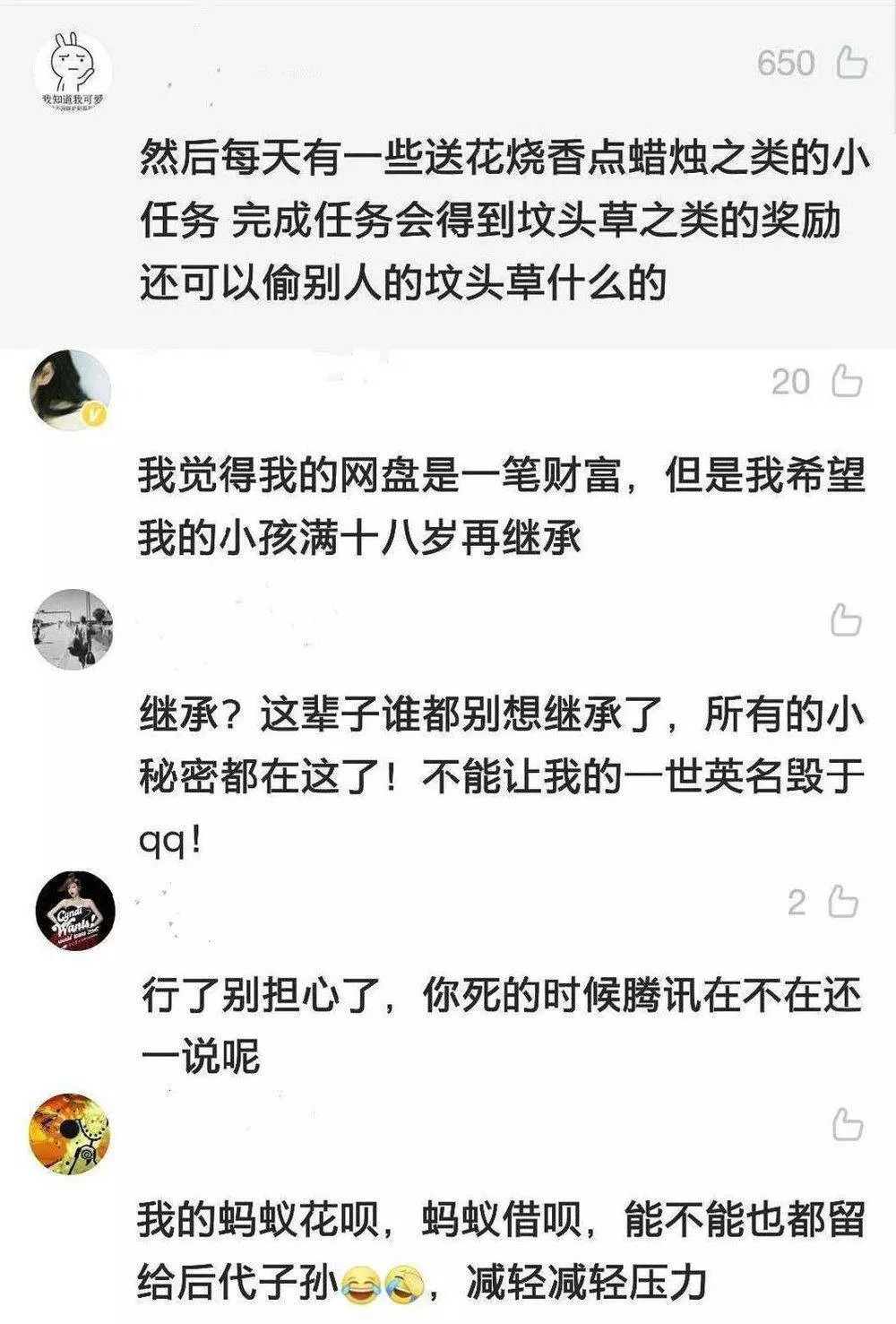
Task: Click the Candy Wants album cover avatar
Action: (x=73, y=909)
